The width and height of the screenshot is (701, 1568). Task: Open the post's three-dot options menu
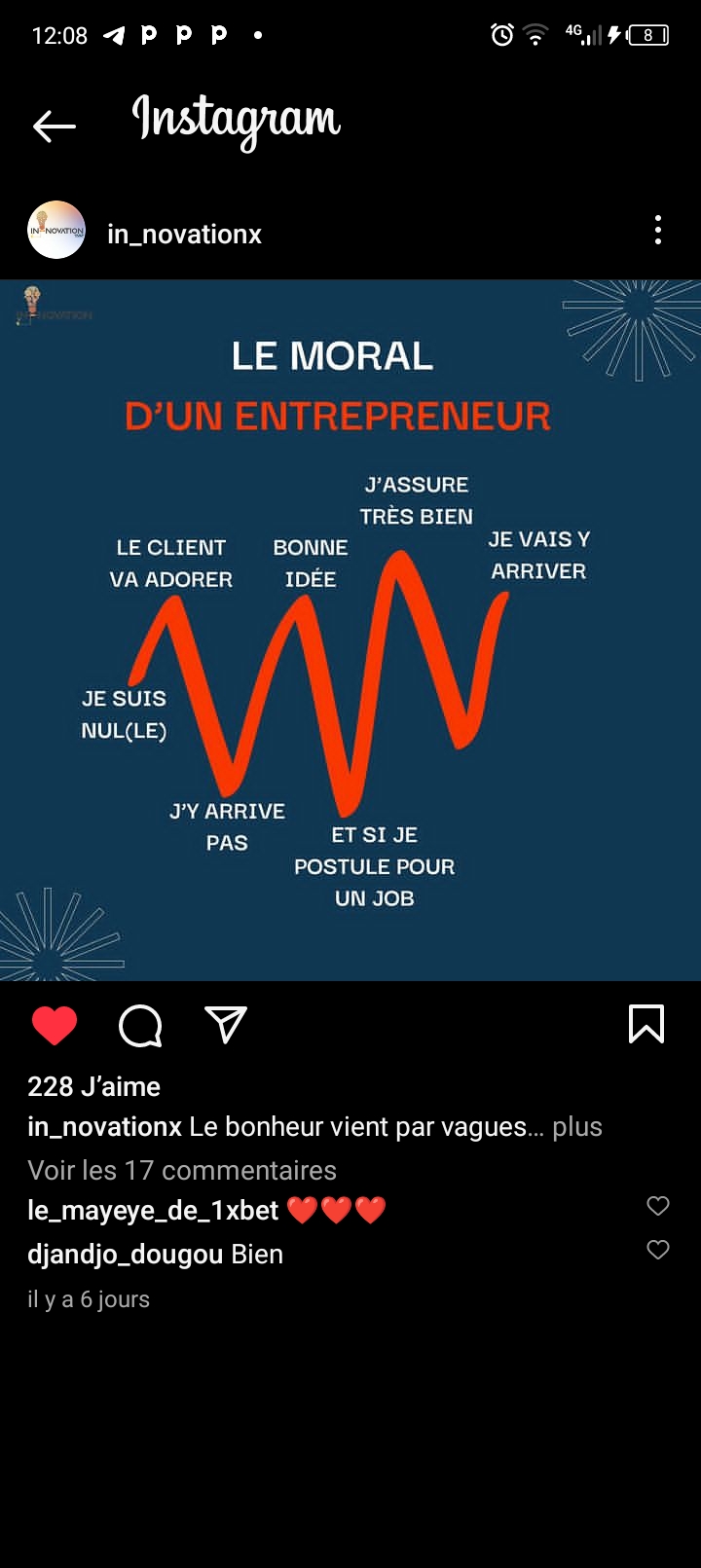coord(658,231)
